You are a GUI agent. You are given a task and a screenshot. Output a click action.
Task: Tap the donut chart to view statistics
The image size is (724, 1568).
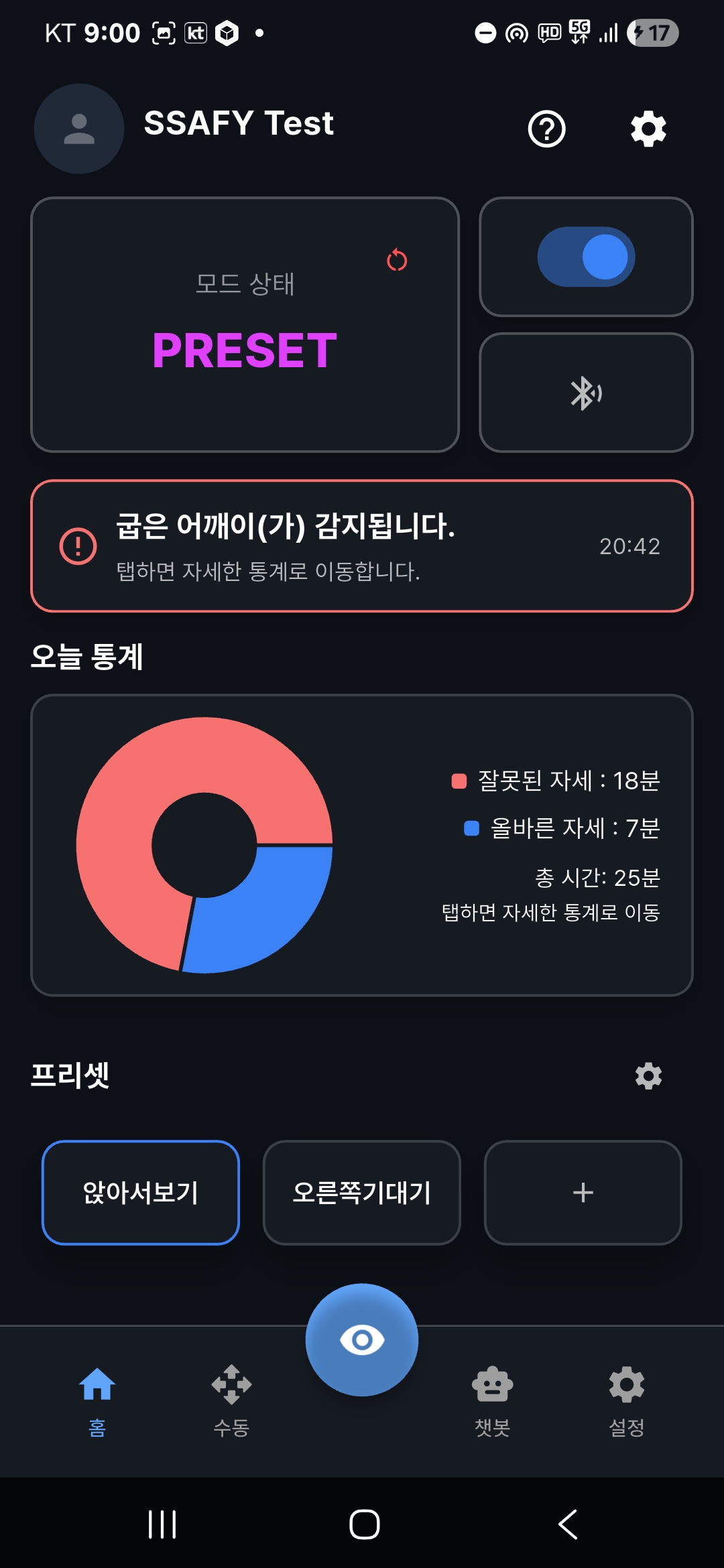tap(204, 848)
